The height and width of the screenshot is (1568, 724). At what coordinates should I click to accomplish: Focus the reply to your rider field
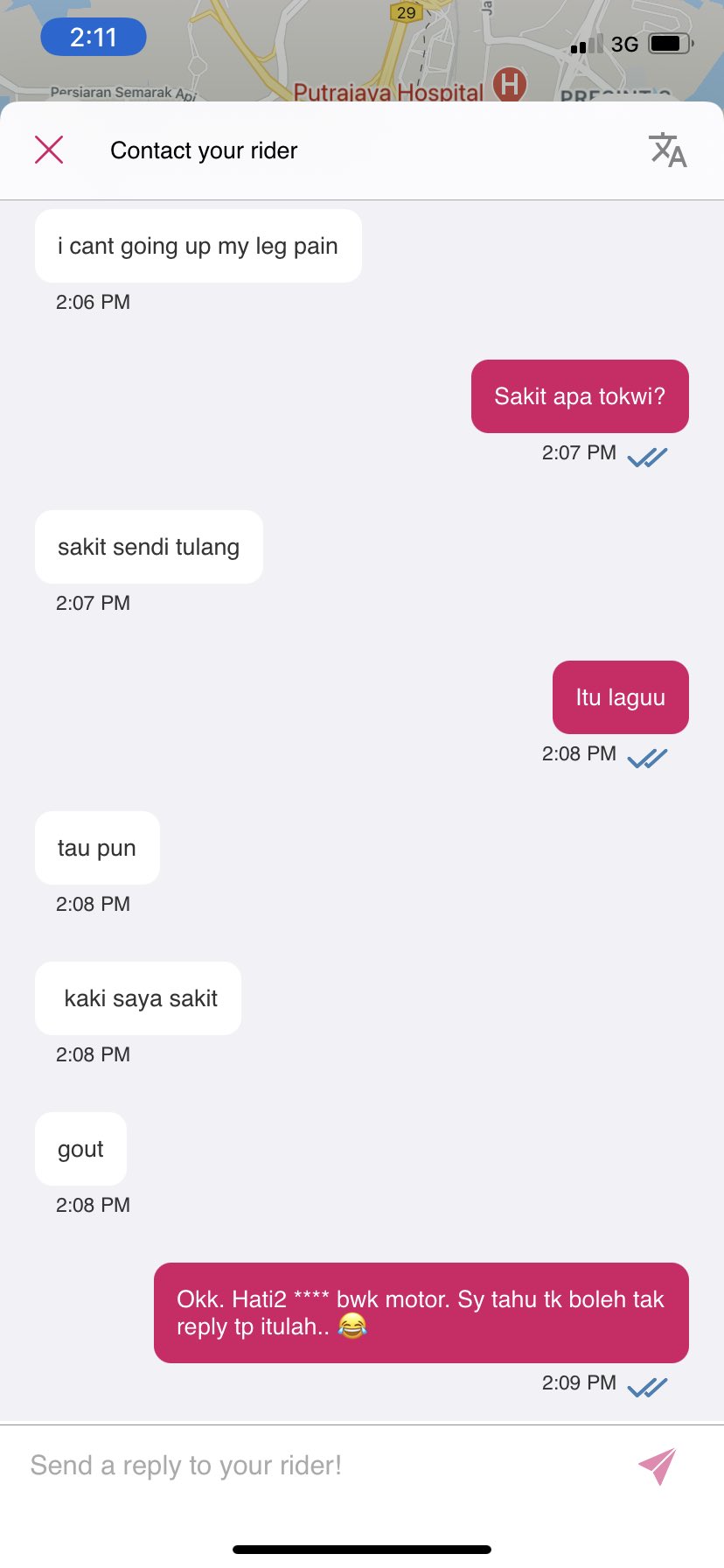315,1466
